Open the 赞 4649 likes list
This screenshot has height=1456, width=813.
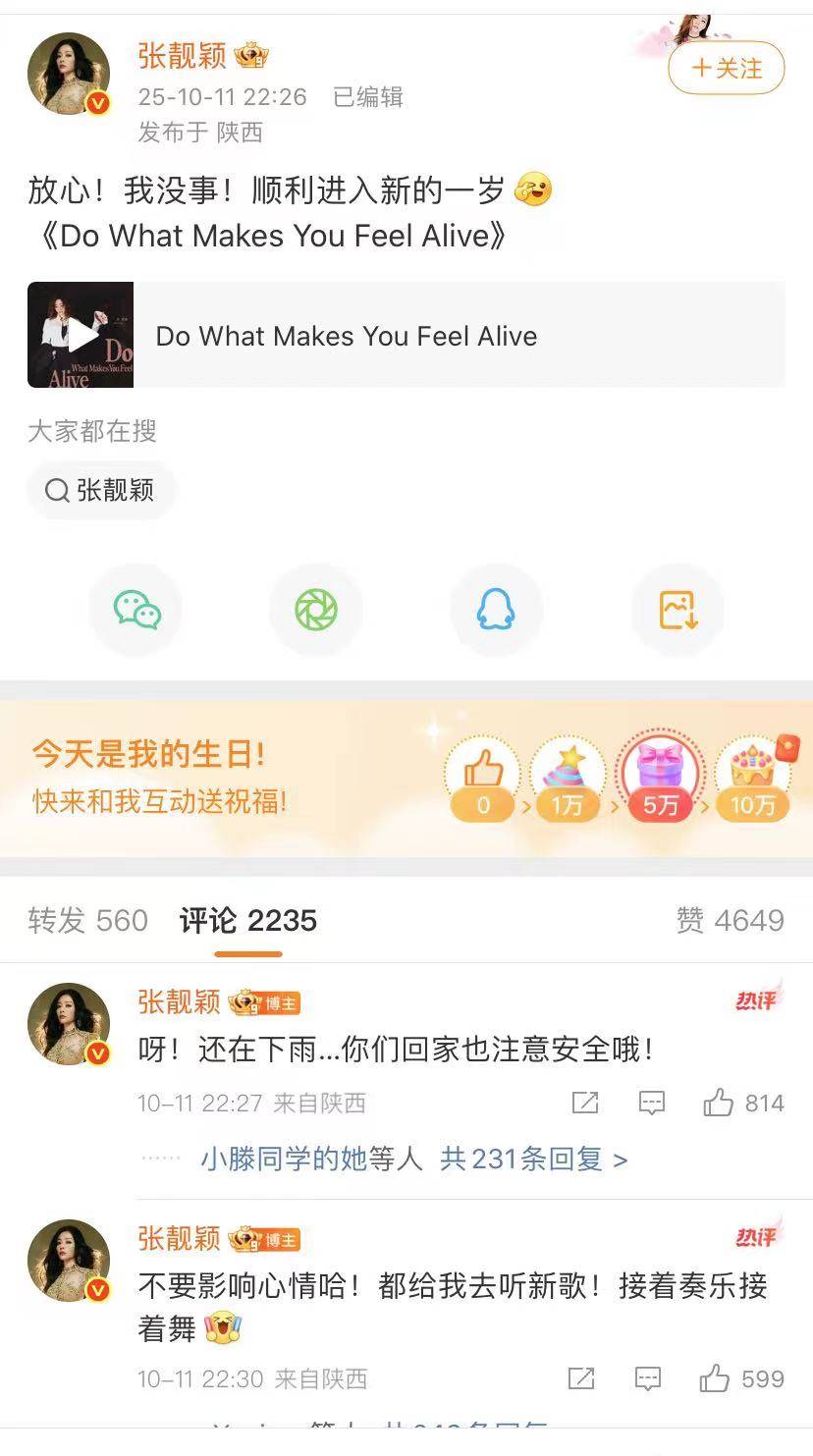click(730, 921)
